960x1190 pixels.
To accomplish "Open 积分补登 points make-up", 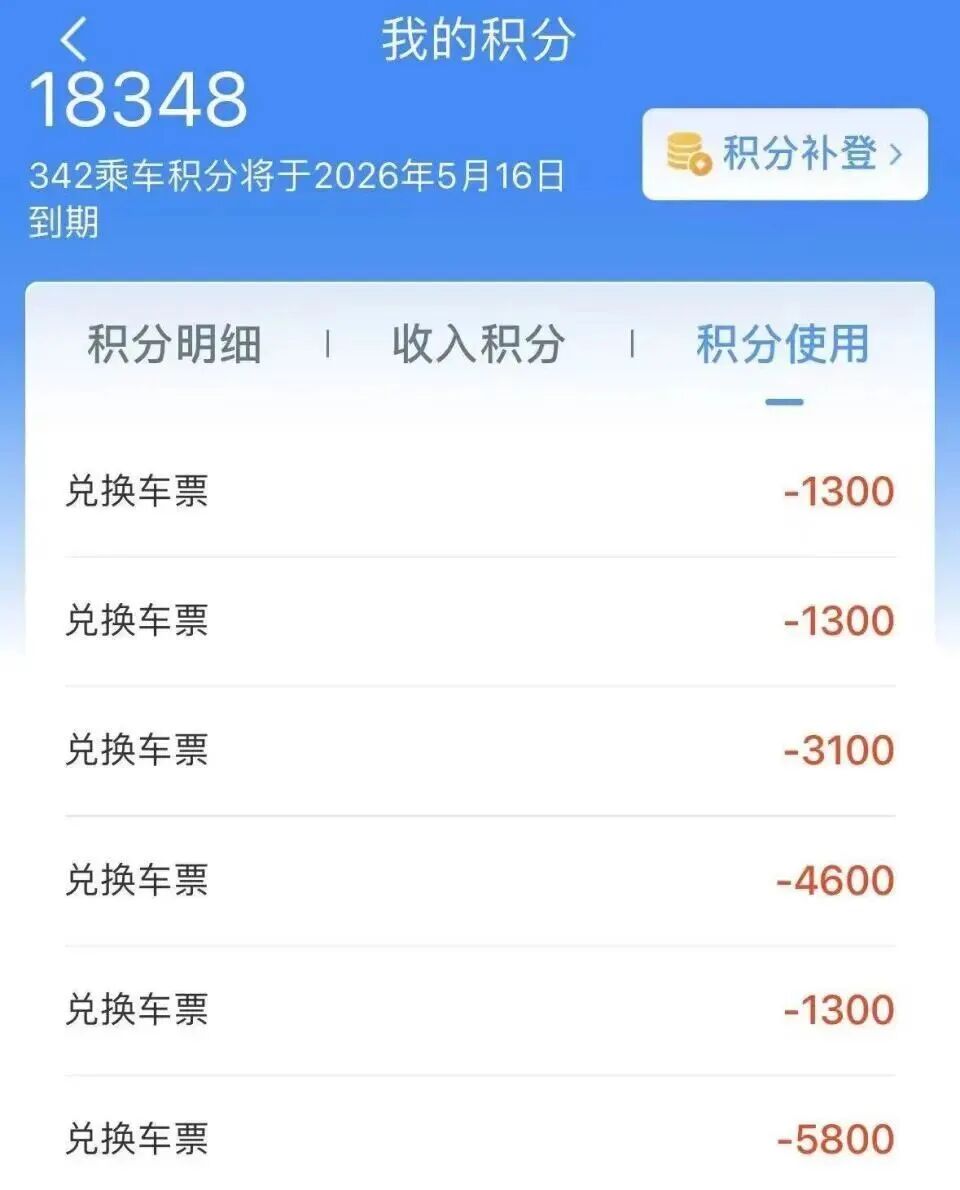I will 785,155.
